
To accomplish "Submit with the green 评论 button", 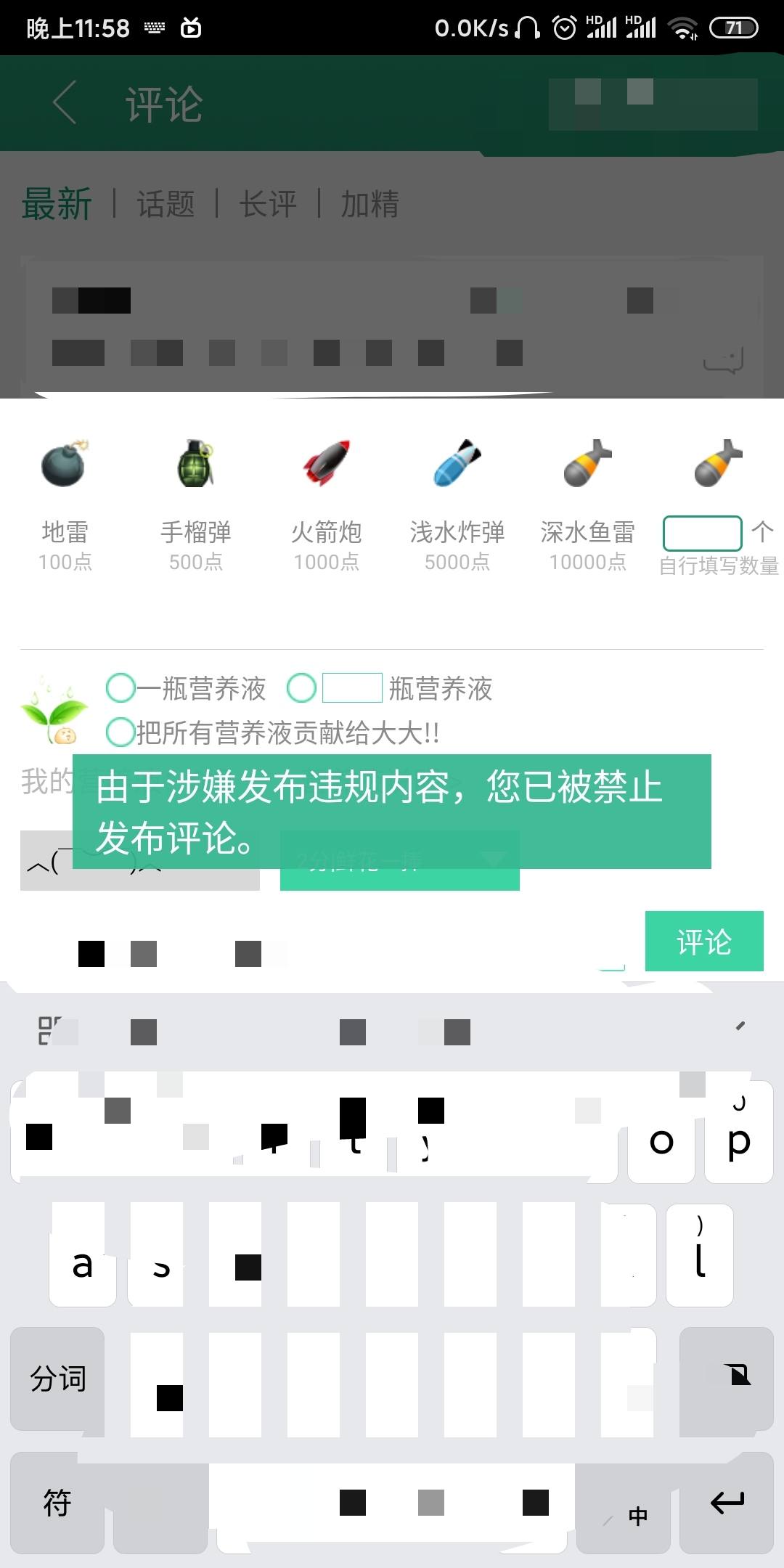I will tap(703, 941).
